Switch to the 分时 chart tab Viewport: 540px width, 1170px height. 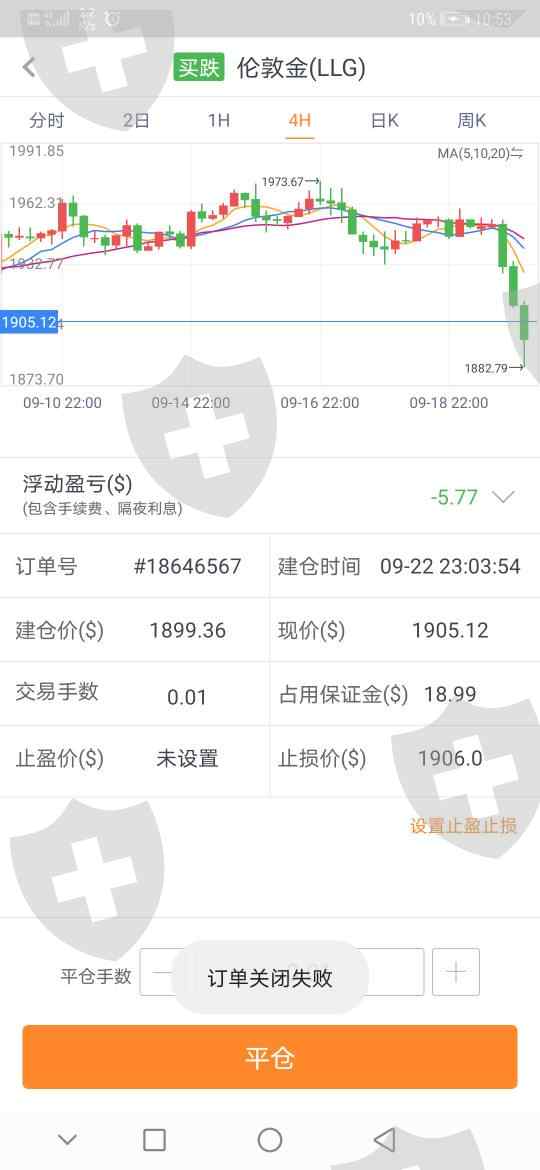pos(47,121)
